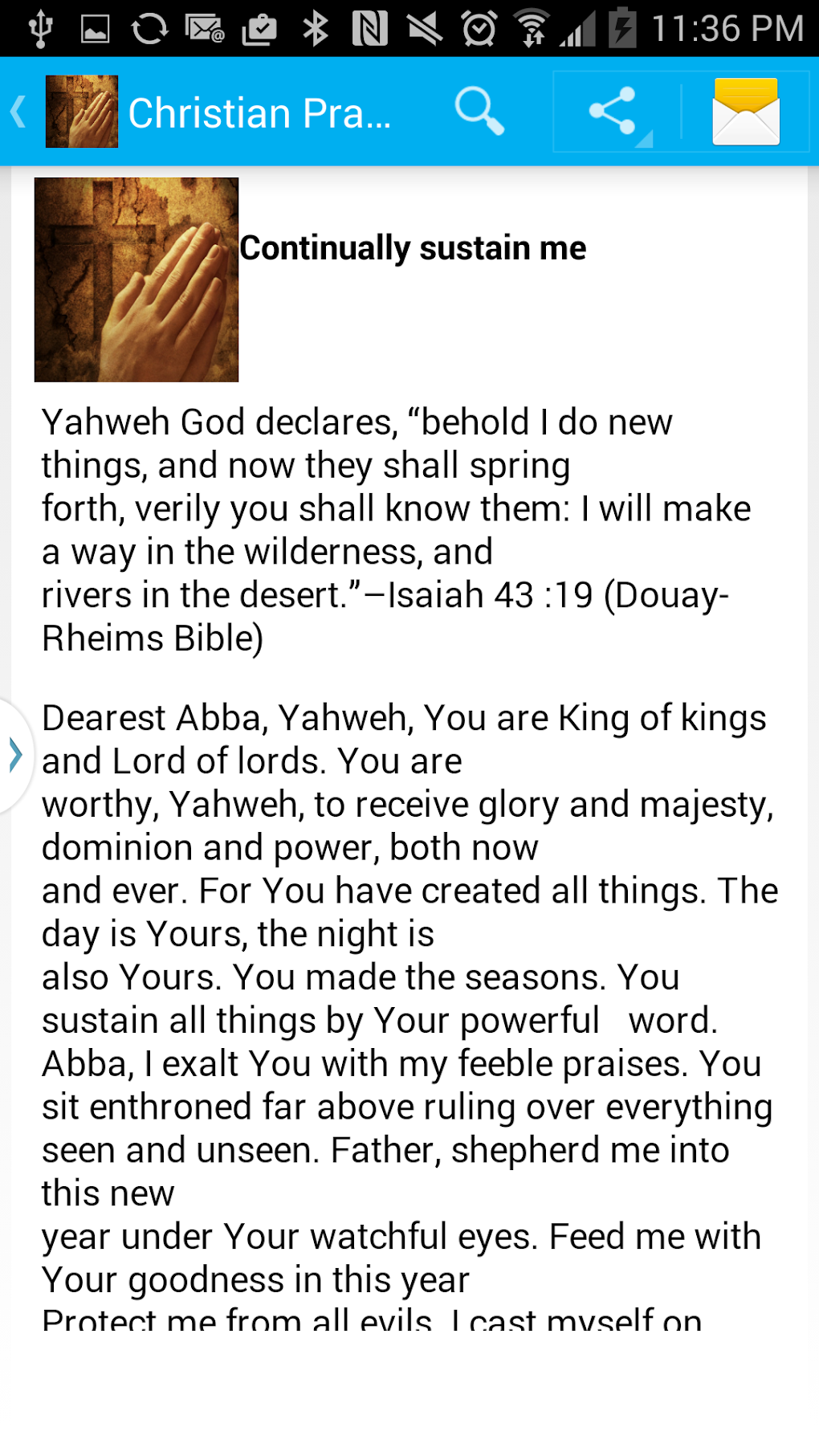Tap the battery charging indicator
The height and width of the screenshot is (1456, 819).
(623, 27)
